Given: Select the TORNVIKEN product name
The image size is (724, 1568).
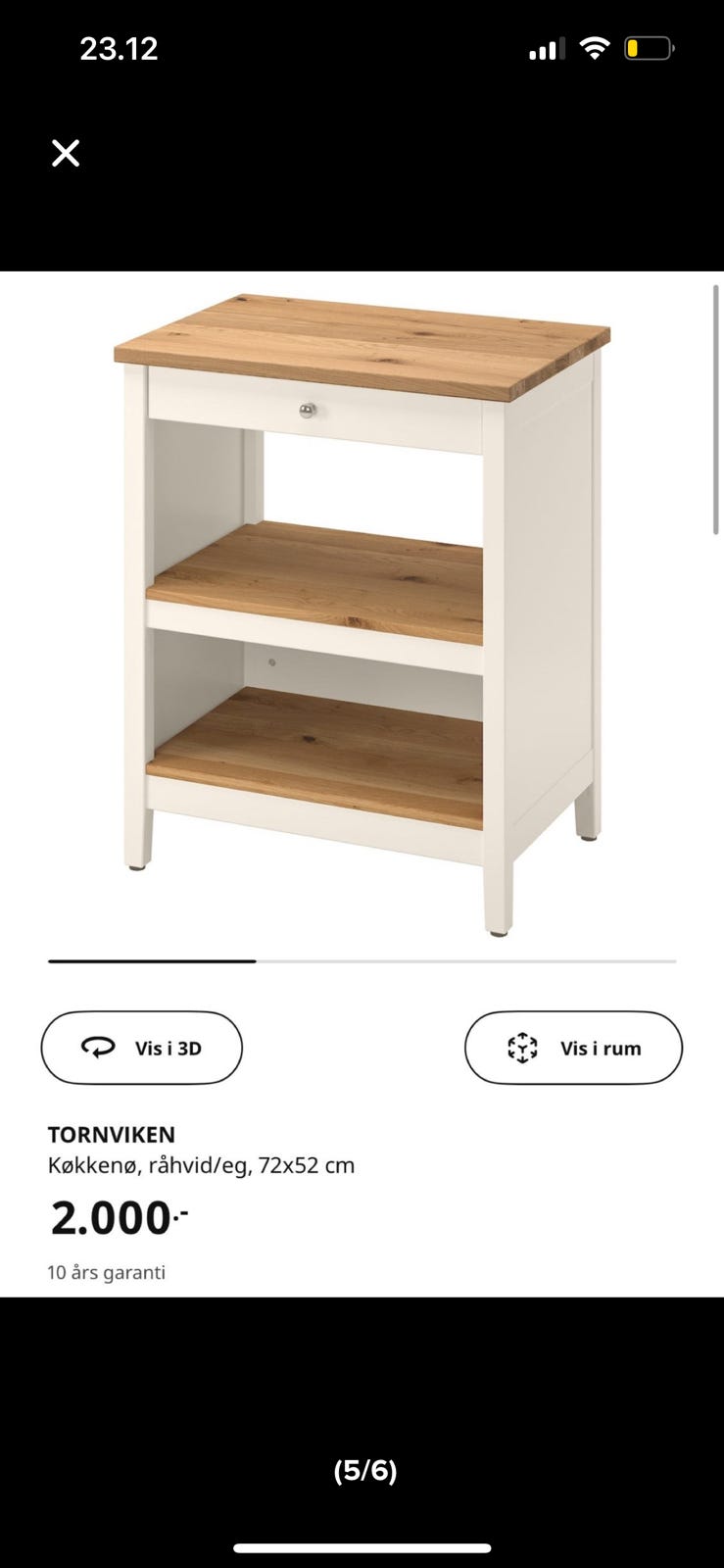Looking at the screenshot, I should tap(111, 1134).
